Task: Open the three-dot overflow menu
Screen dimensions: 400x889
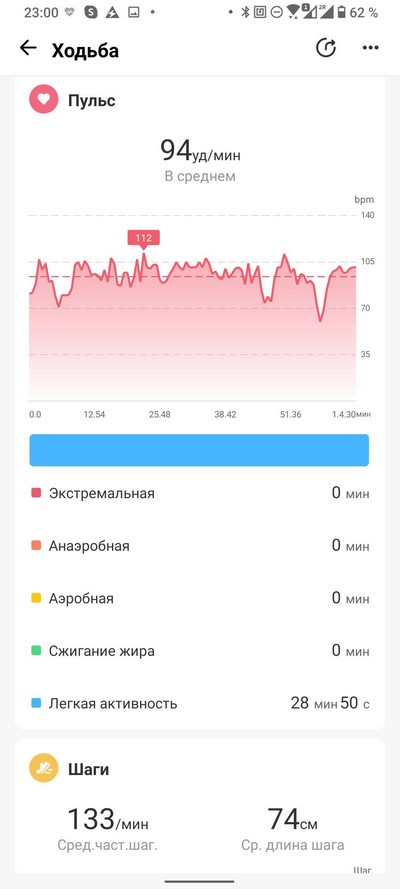Action: pos(370,48)
